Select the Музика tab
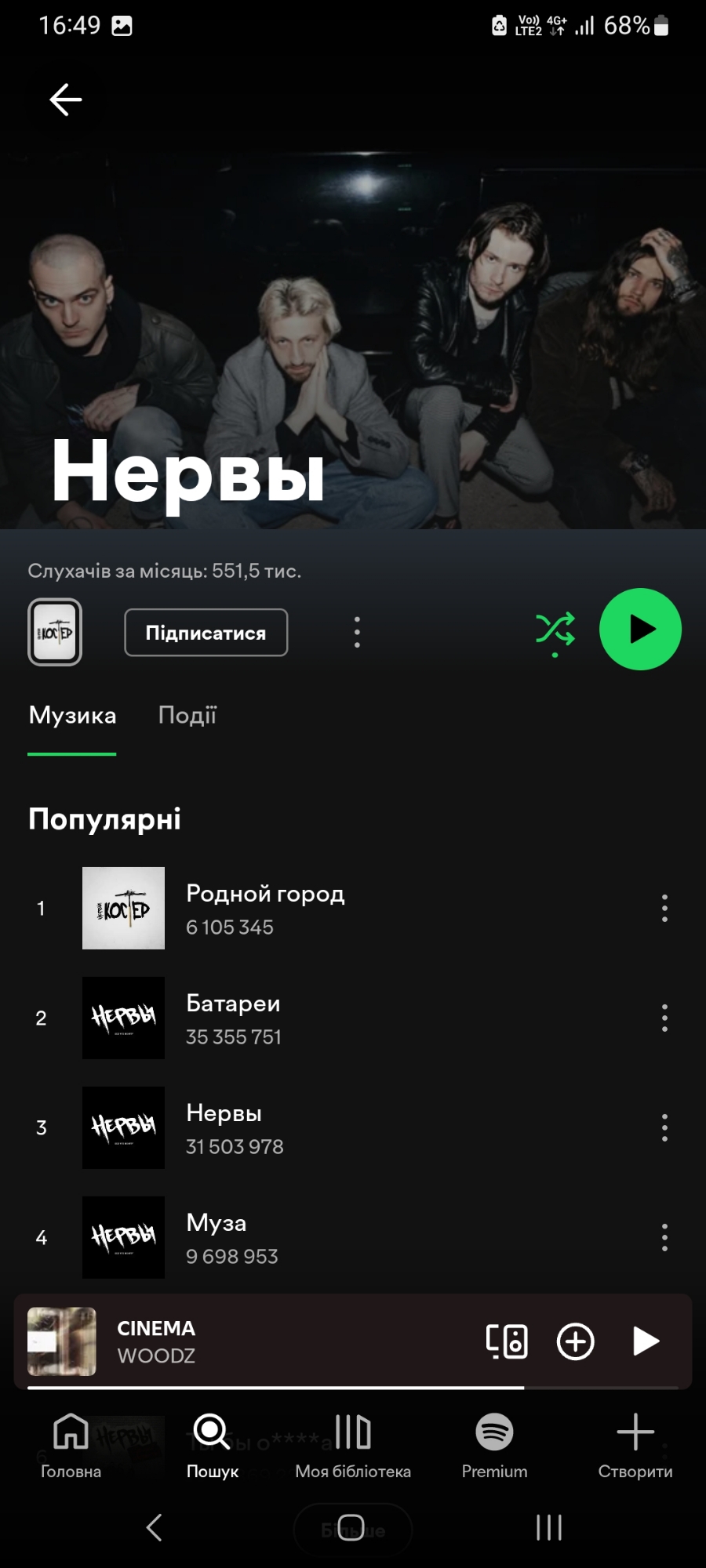Image resolution: width=706 pixels, height=1568 pixels. [72, 715]
